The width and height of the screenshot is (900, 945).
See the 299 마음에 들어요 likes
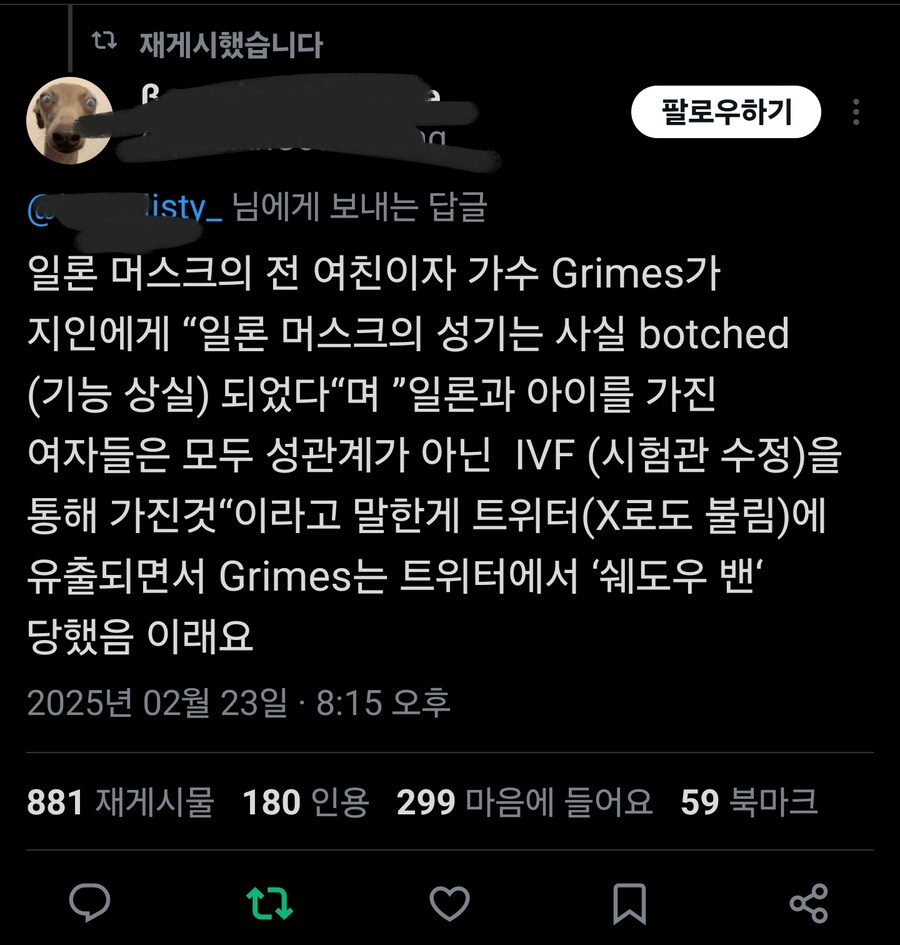point(524,801)
